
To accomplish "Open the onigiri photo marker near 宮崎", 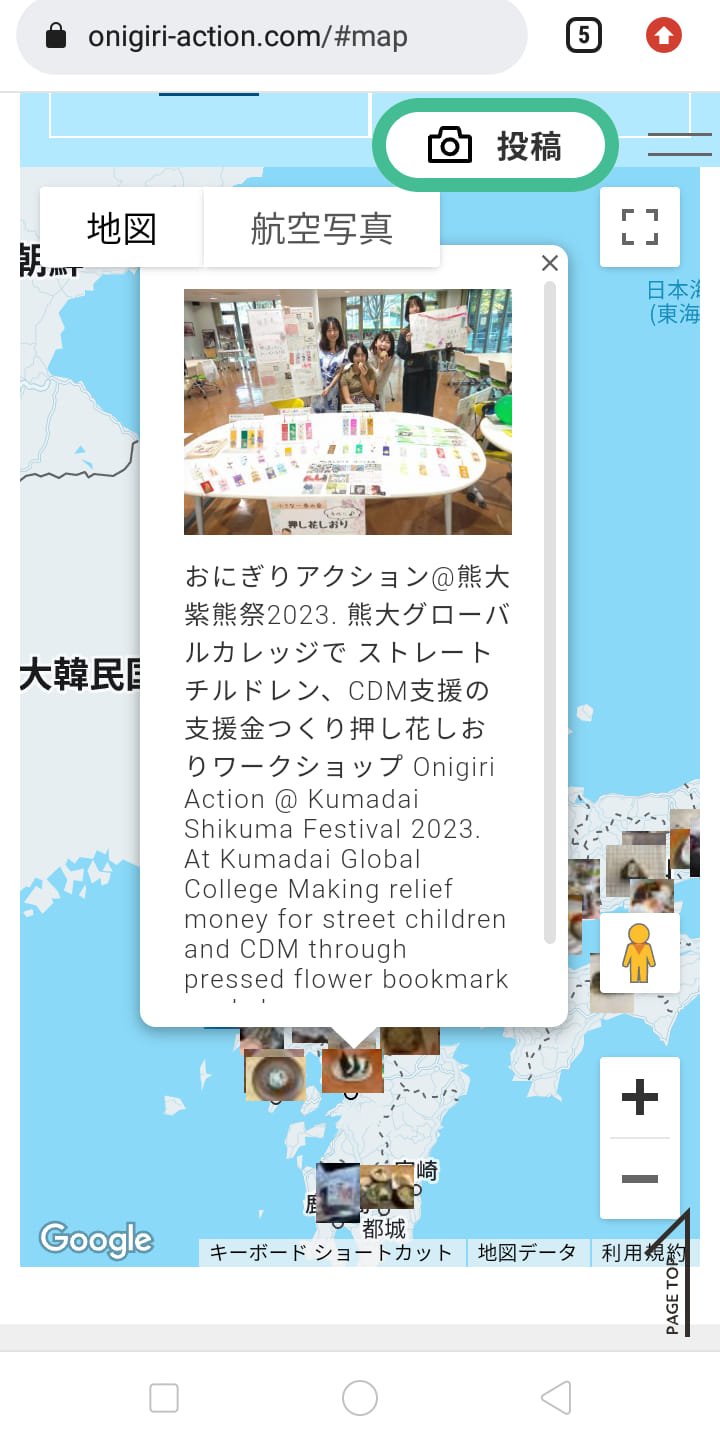I will tap(388, 1186).
